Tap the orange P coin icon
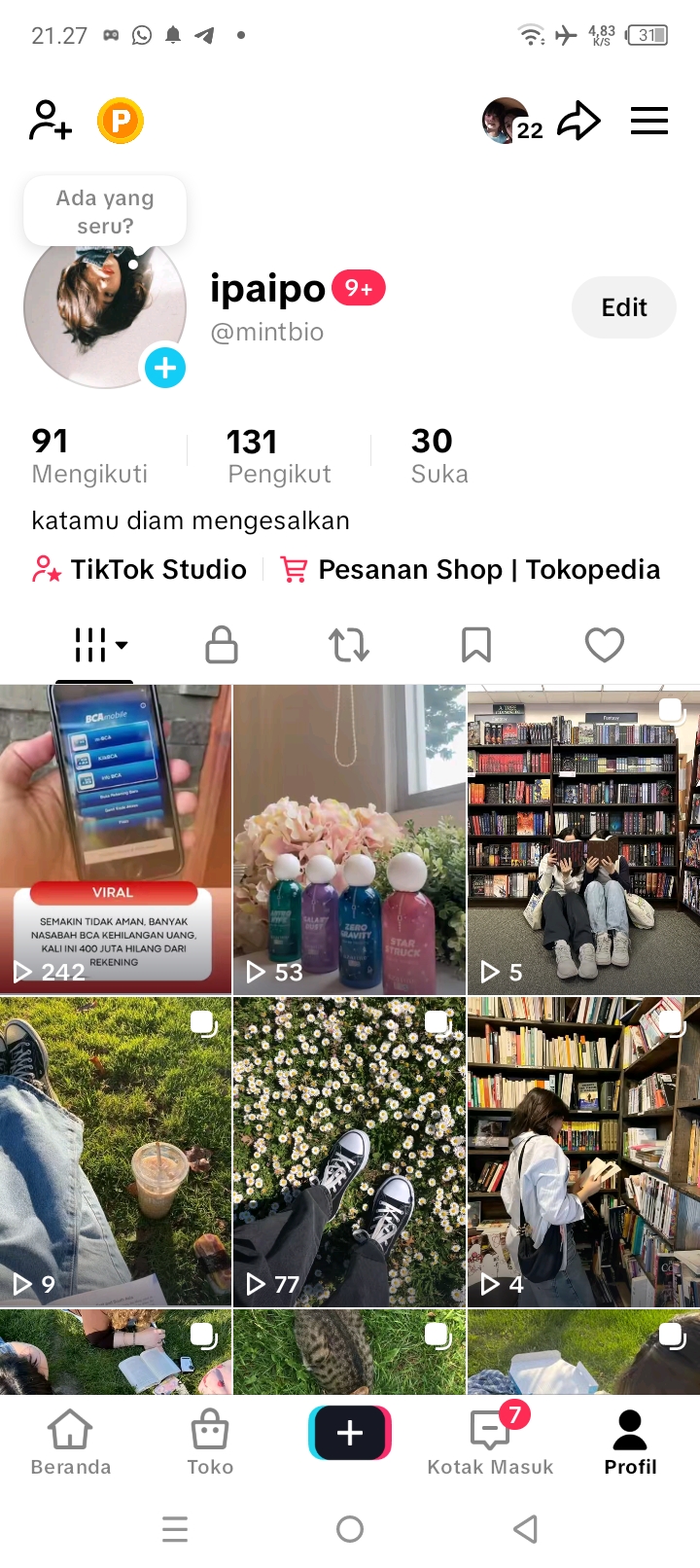Image resolution: width=700 pixels, height=1568 pixels. [121, 122]
